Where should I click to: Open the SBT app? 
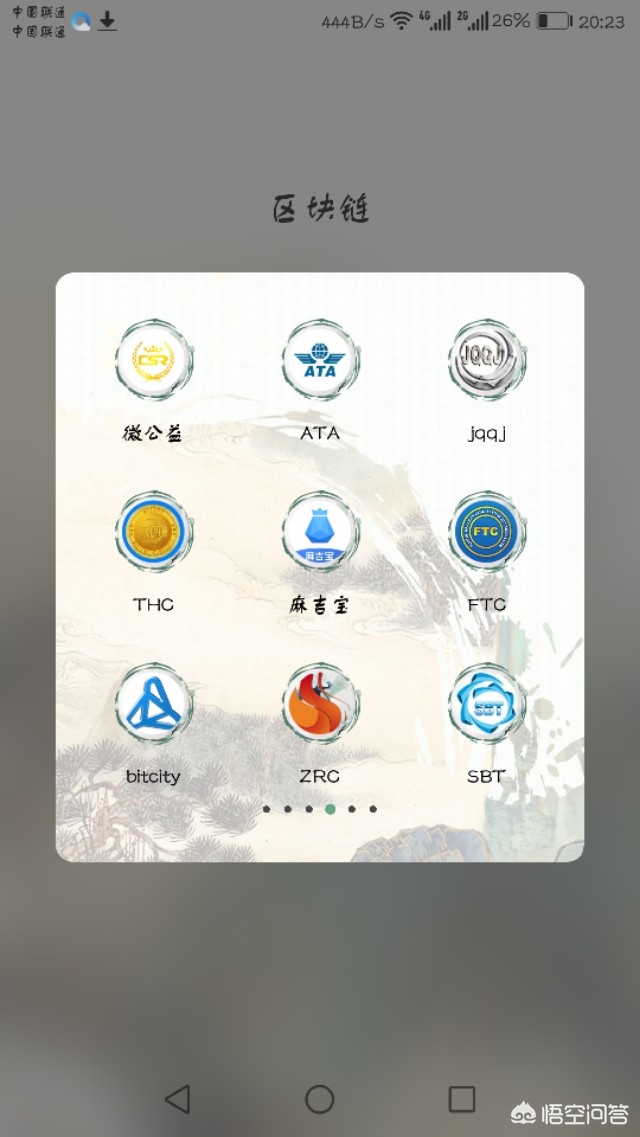point(487,704)
